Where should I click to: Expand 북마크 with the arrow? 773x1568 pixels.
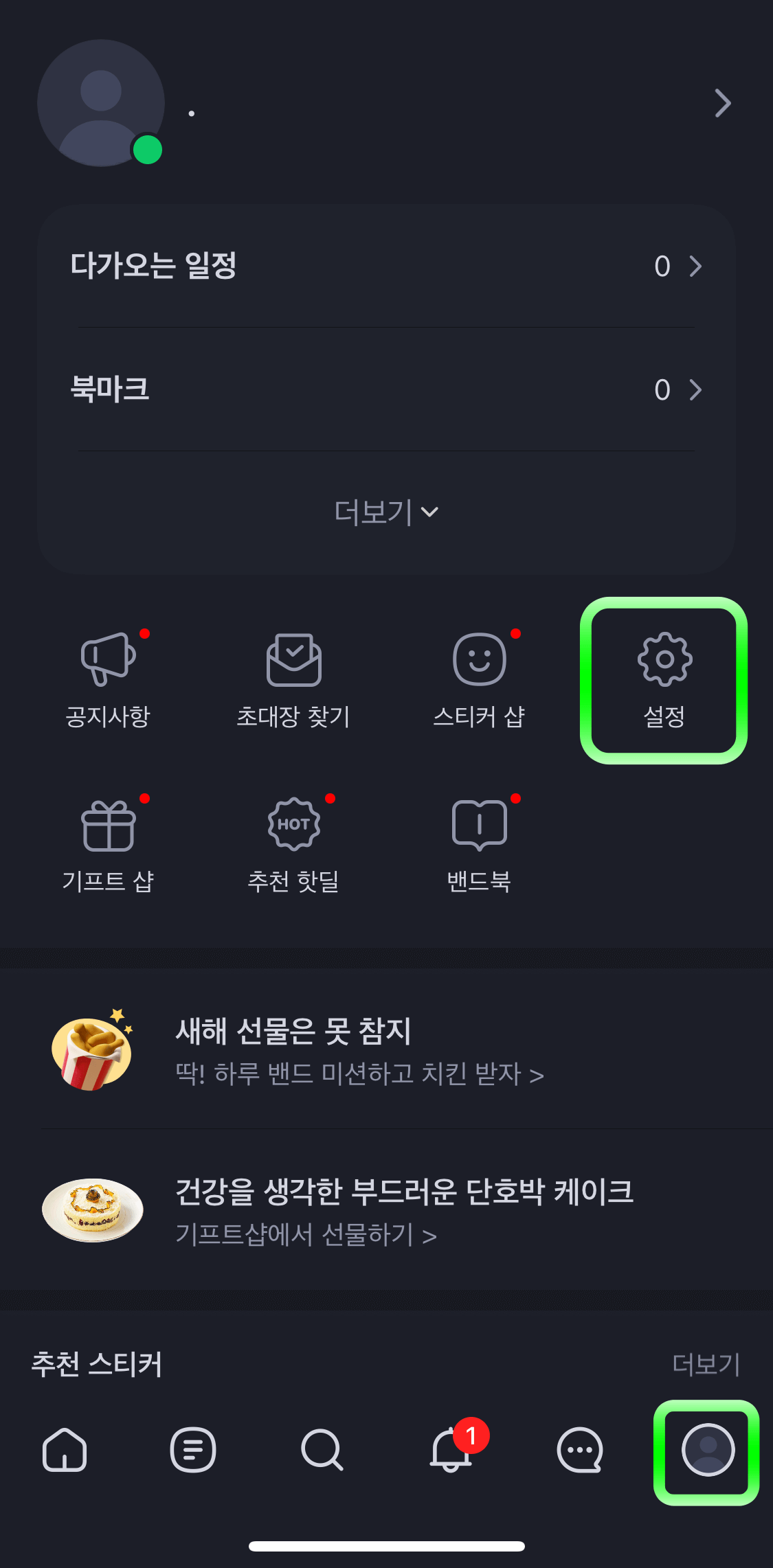click(695, 389)
